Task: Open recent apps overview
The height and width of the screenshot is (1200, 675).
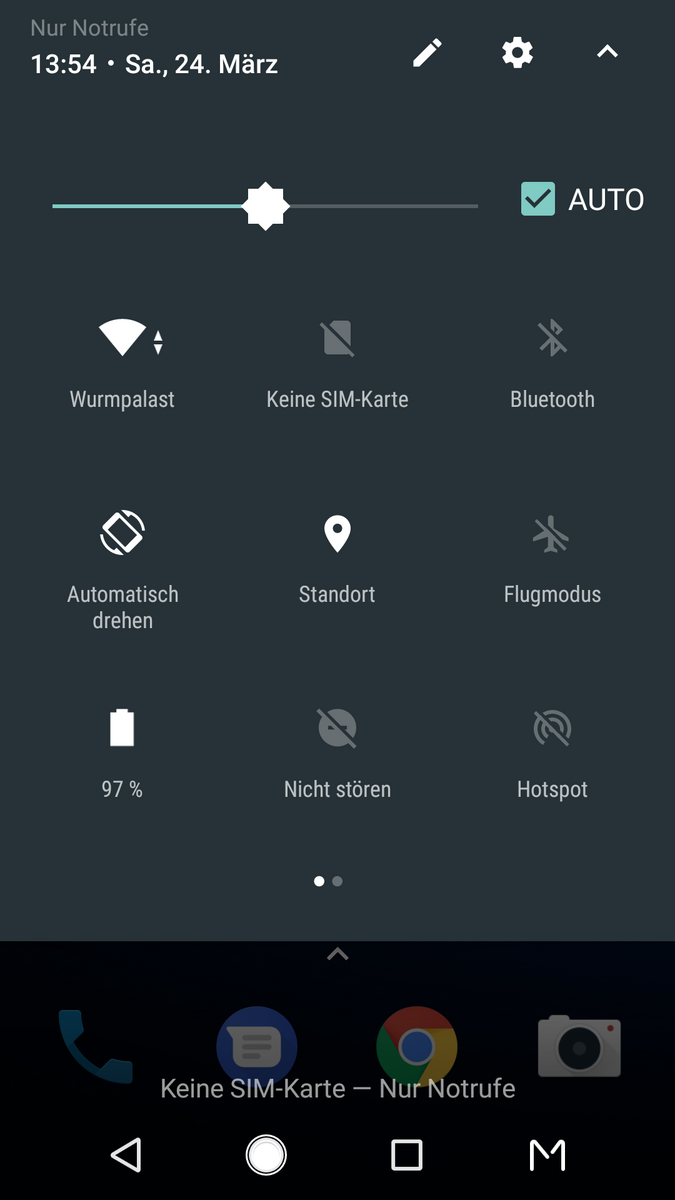Action: click(406, 1155)
